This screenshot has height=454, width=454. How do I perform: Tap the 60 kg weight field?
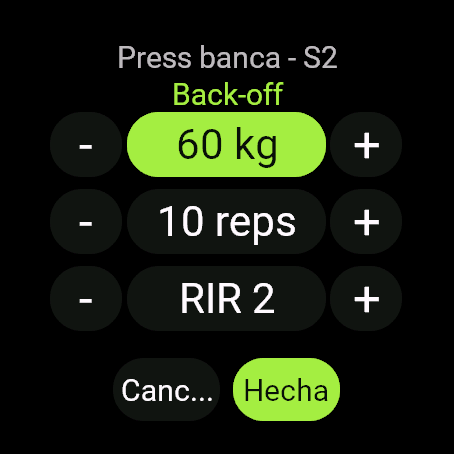coord(226,145)
